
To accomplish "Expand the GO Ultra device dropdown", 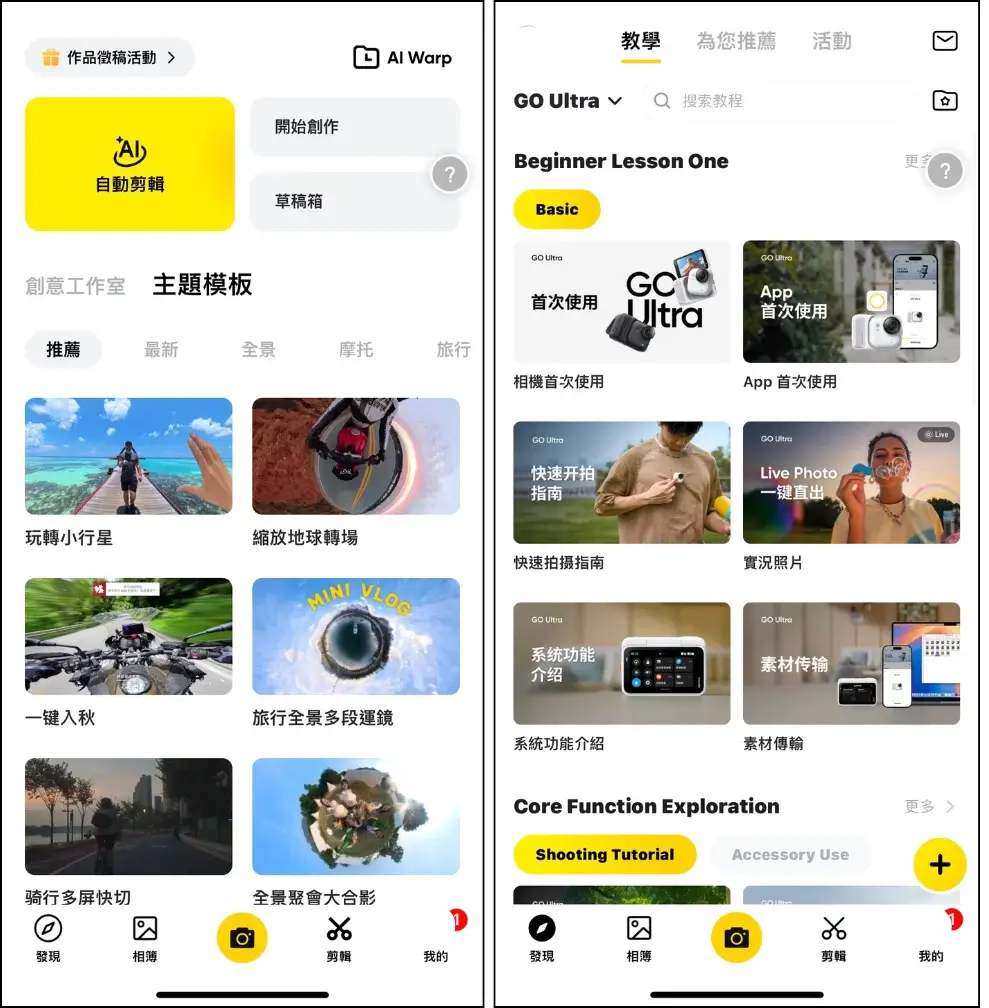I will (x=567, y=101).
